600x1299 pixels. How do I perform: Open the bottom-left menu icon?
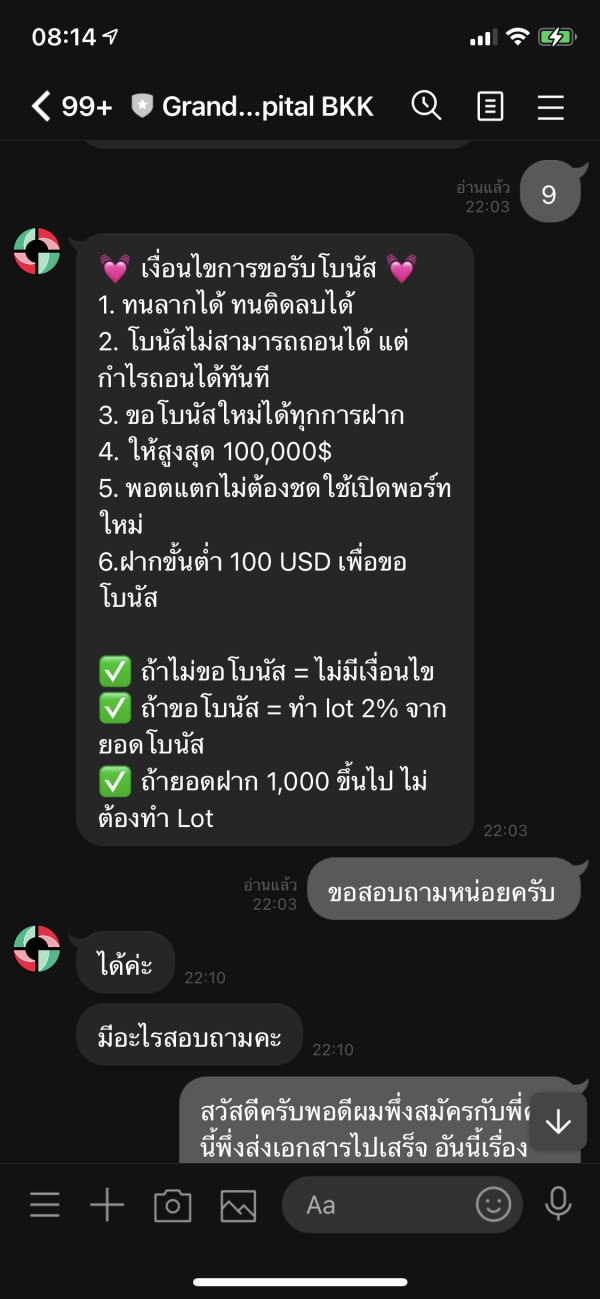tap(45, 1205)
